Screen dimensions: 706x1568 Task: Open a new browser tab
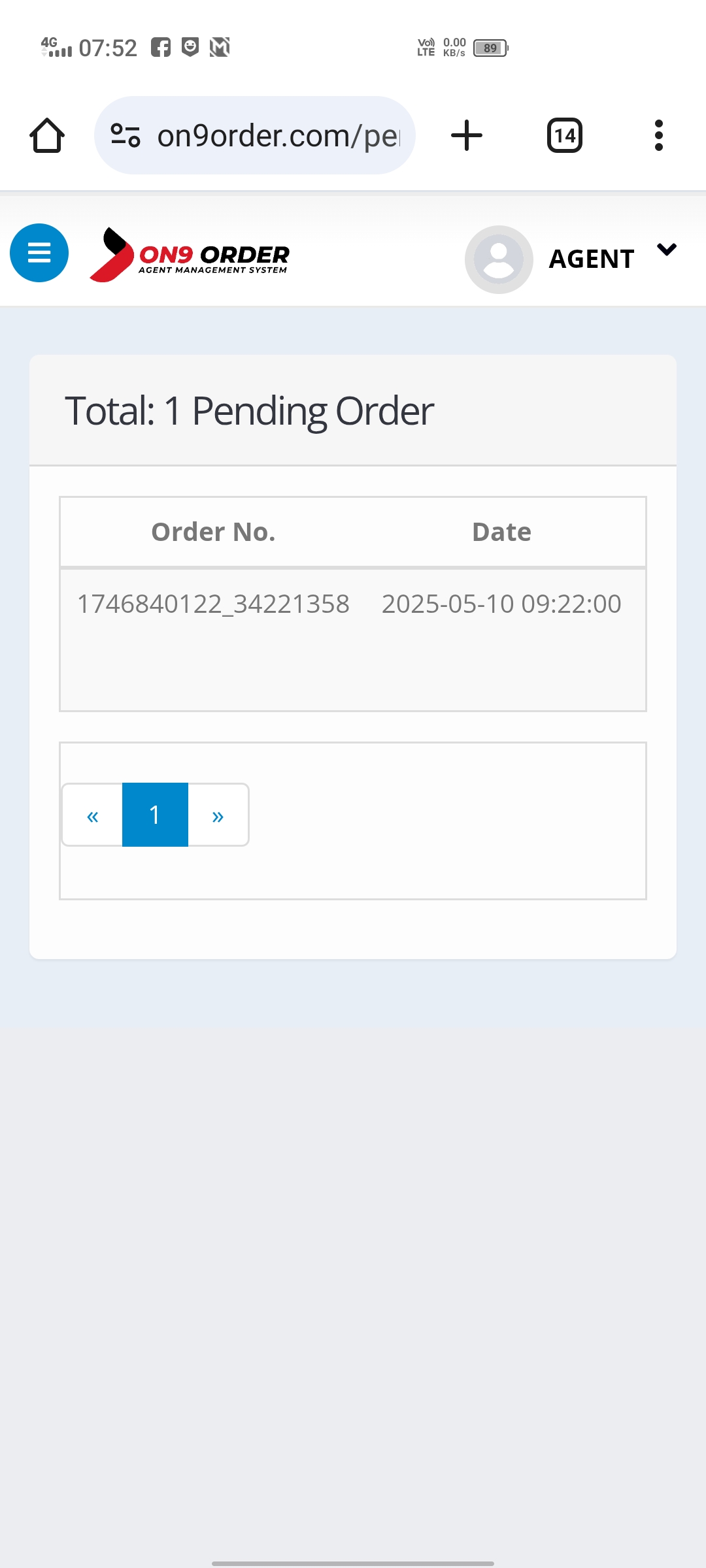467,135
